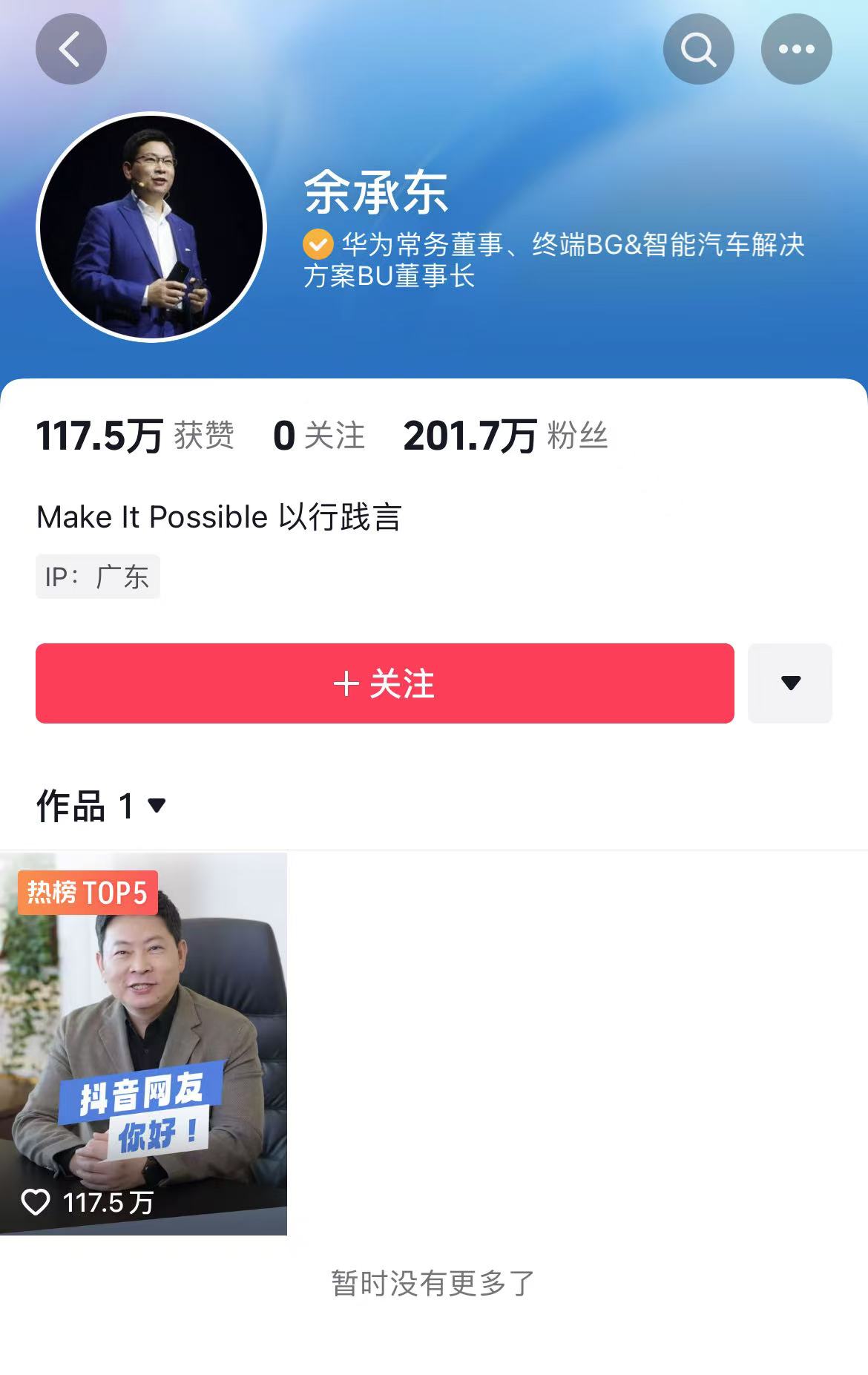868x1375 pixels.
Task: Open the 抖音网友你好 video thumbnail
Action: pos(145,1039)
